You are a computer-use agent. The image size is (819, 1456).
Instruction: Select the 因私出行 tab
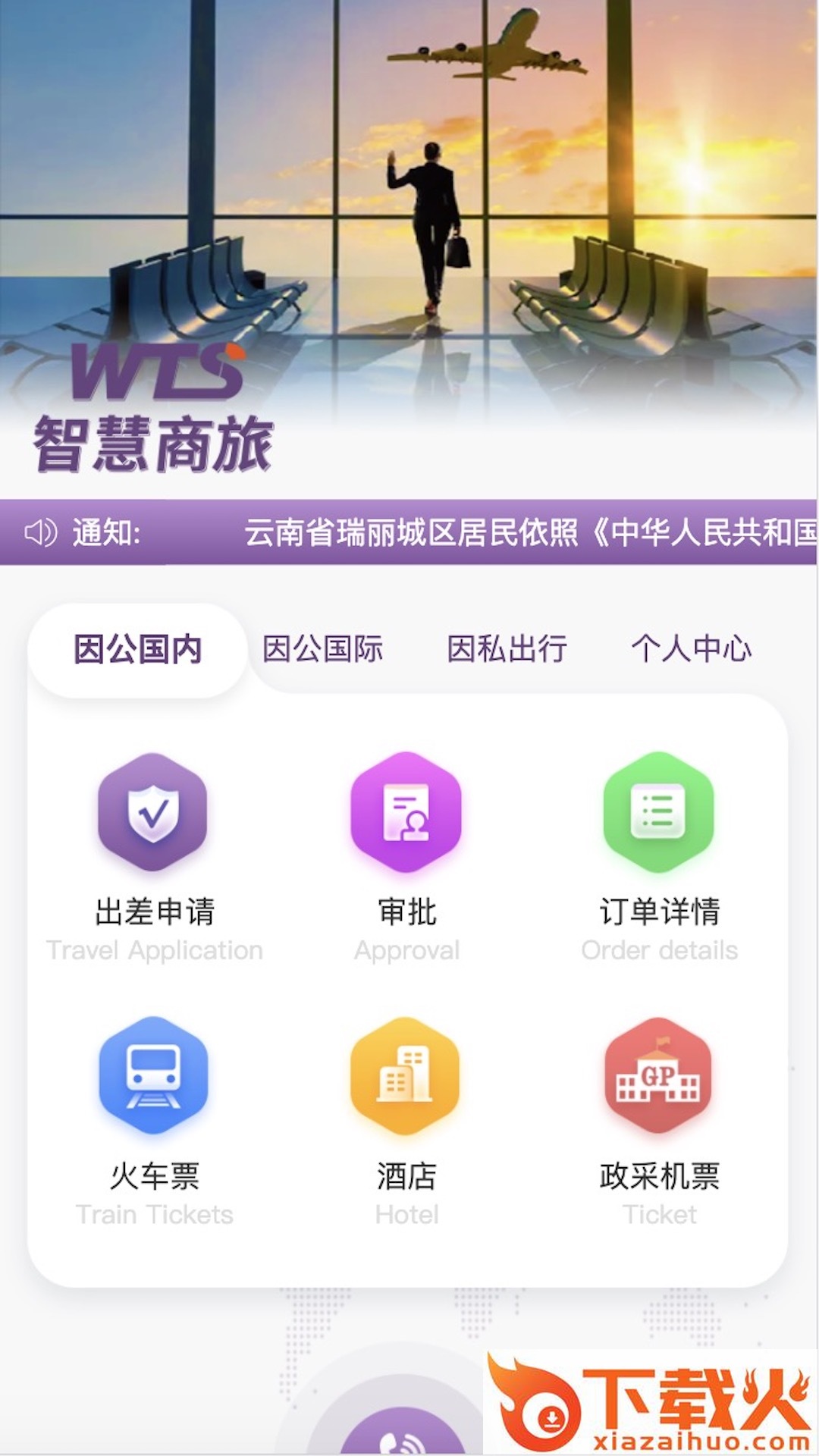click(x=507, y=650)
